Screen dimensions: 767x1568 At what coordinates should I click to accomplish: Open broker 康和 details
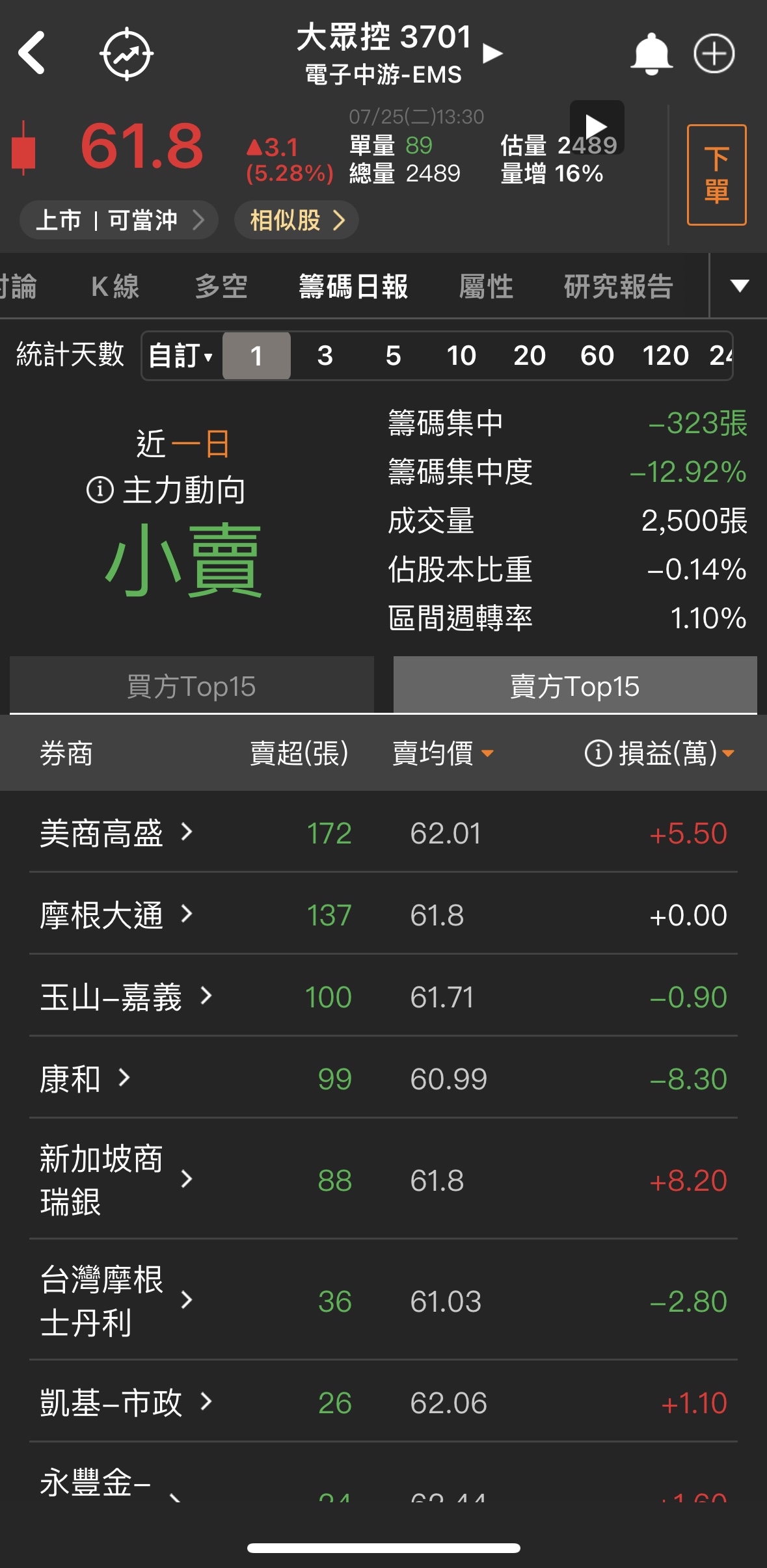(x=85, y=1079)
